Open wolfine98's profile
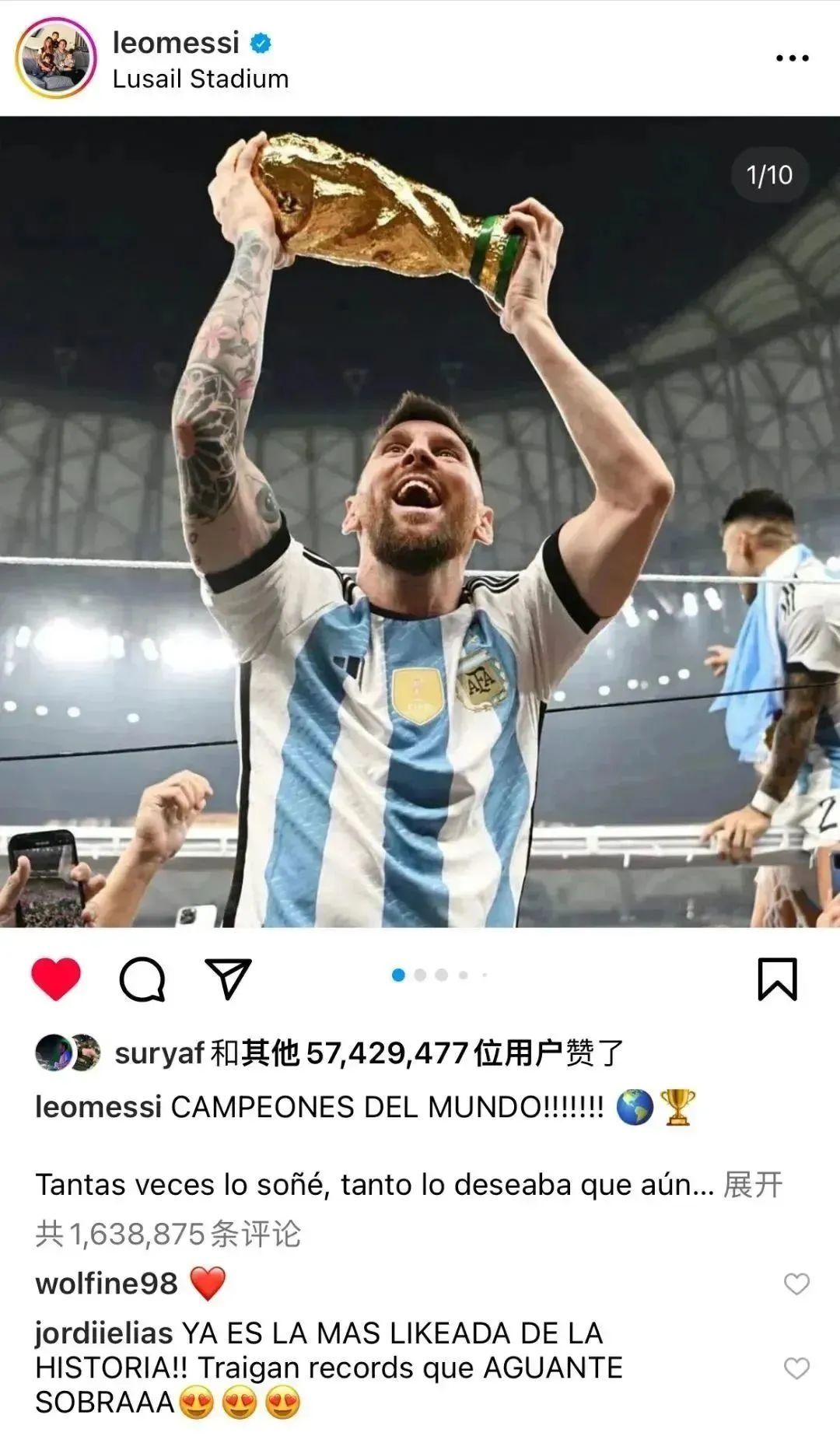Viewport: 840px width, 1436px height. (x=107, y=1284)
